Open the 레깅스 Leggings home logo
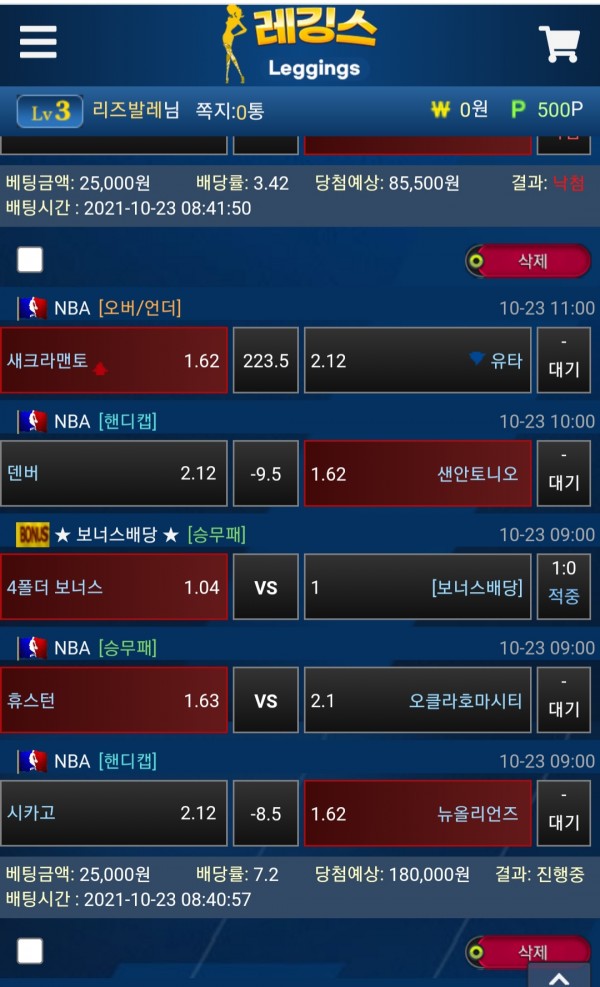The image size is (600, 987). (300, 44)
